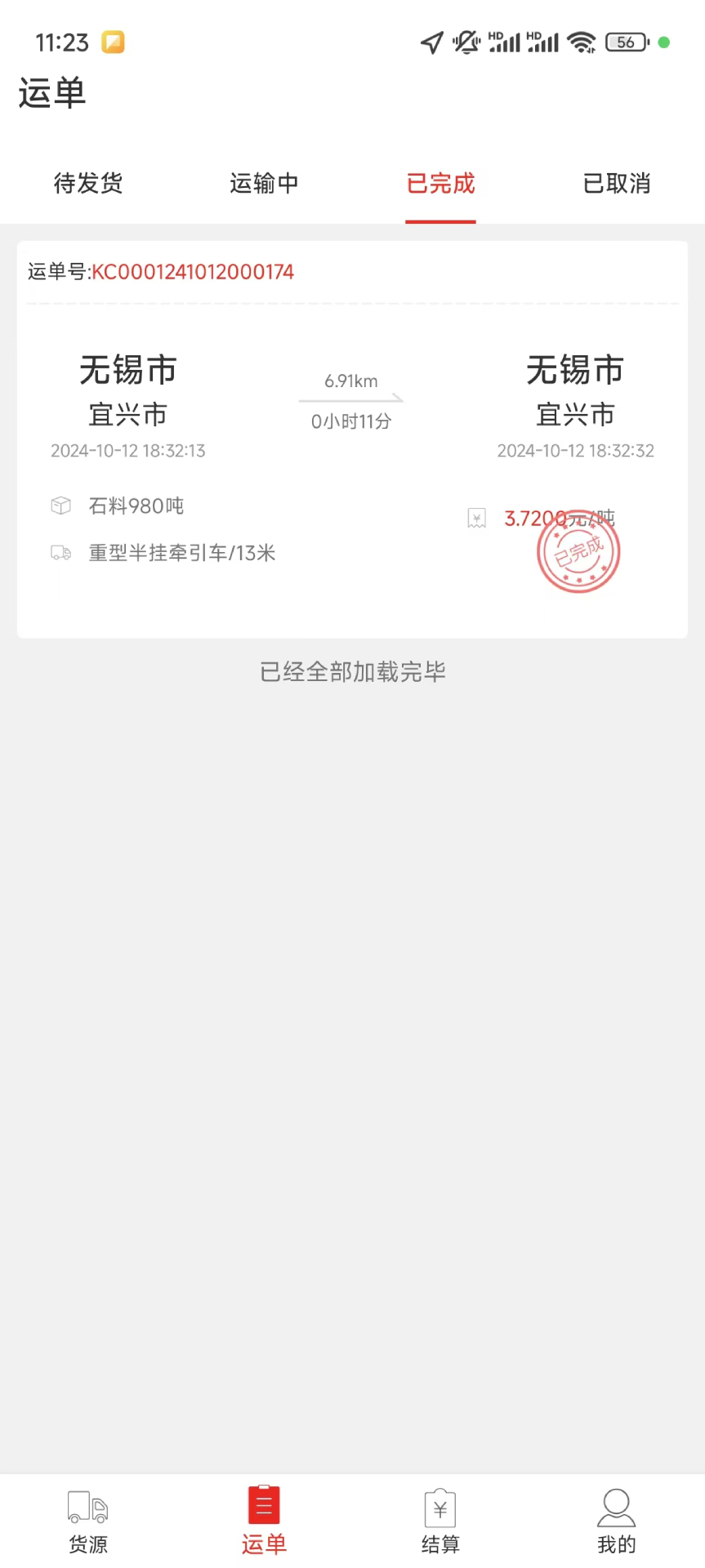Click the truck icon beside 重型半挂牵引车/13米
The height and width of the screenshot is (1568, 705).
point(60,553)
